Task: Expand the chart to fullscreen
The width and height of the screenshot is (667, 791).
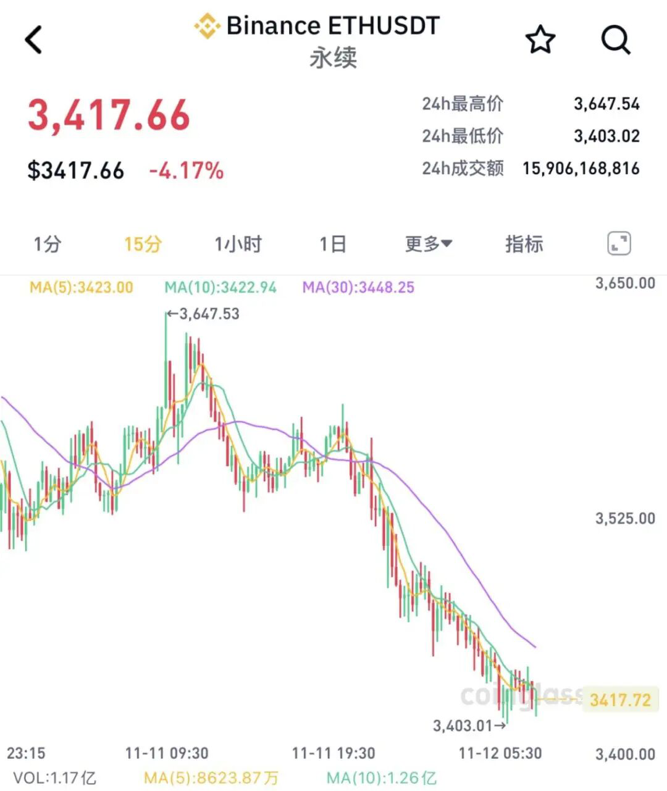Action: 619,243
